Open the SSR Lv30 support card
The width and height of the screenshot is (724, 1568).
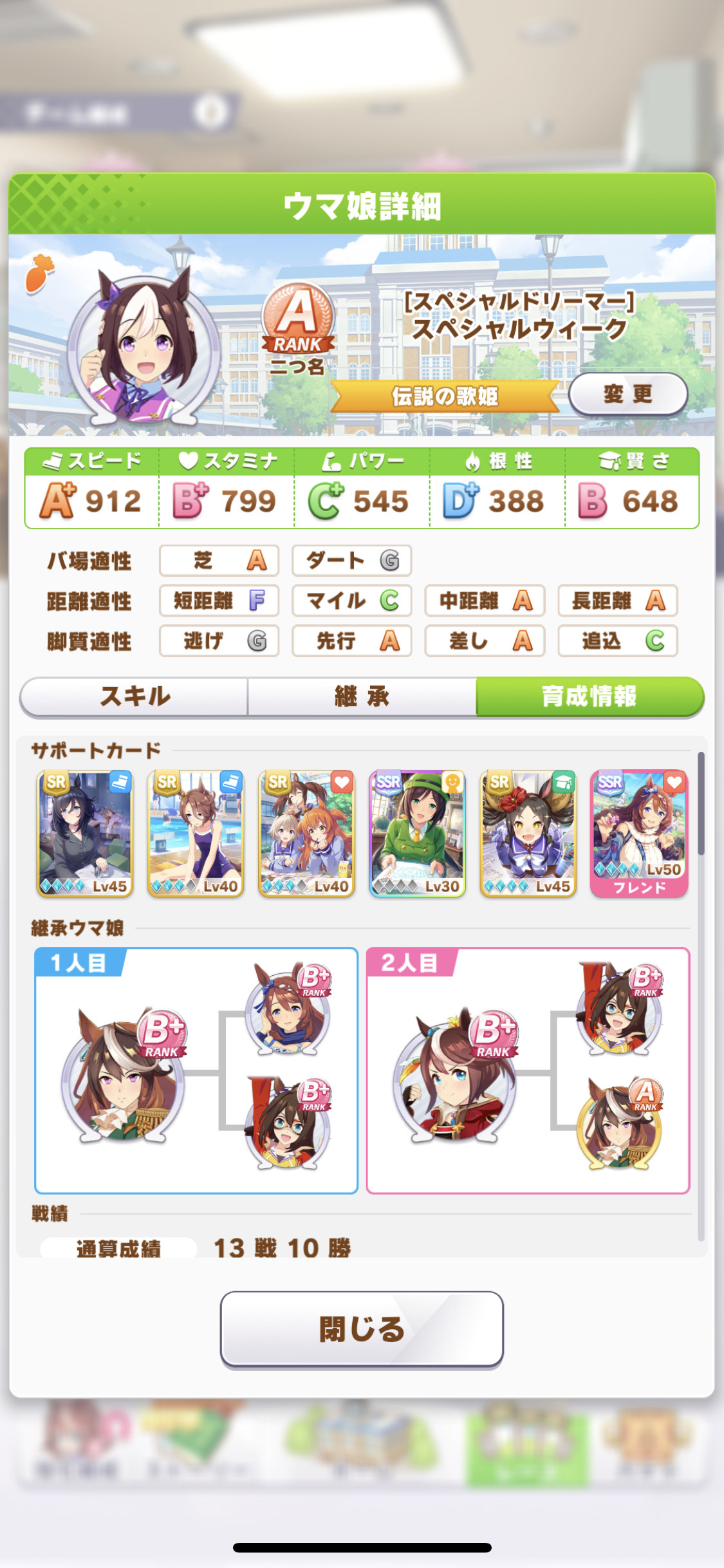point(417,833)
